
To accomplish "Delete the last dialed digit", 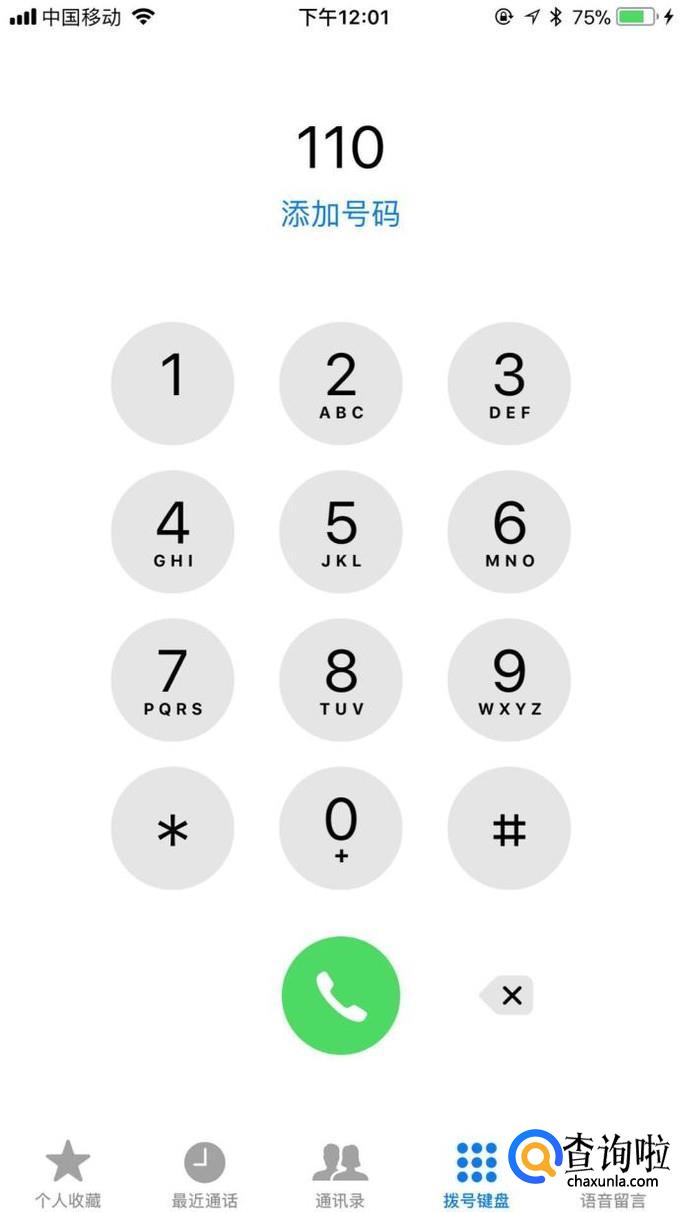I will (508, 995).
